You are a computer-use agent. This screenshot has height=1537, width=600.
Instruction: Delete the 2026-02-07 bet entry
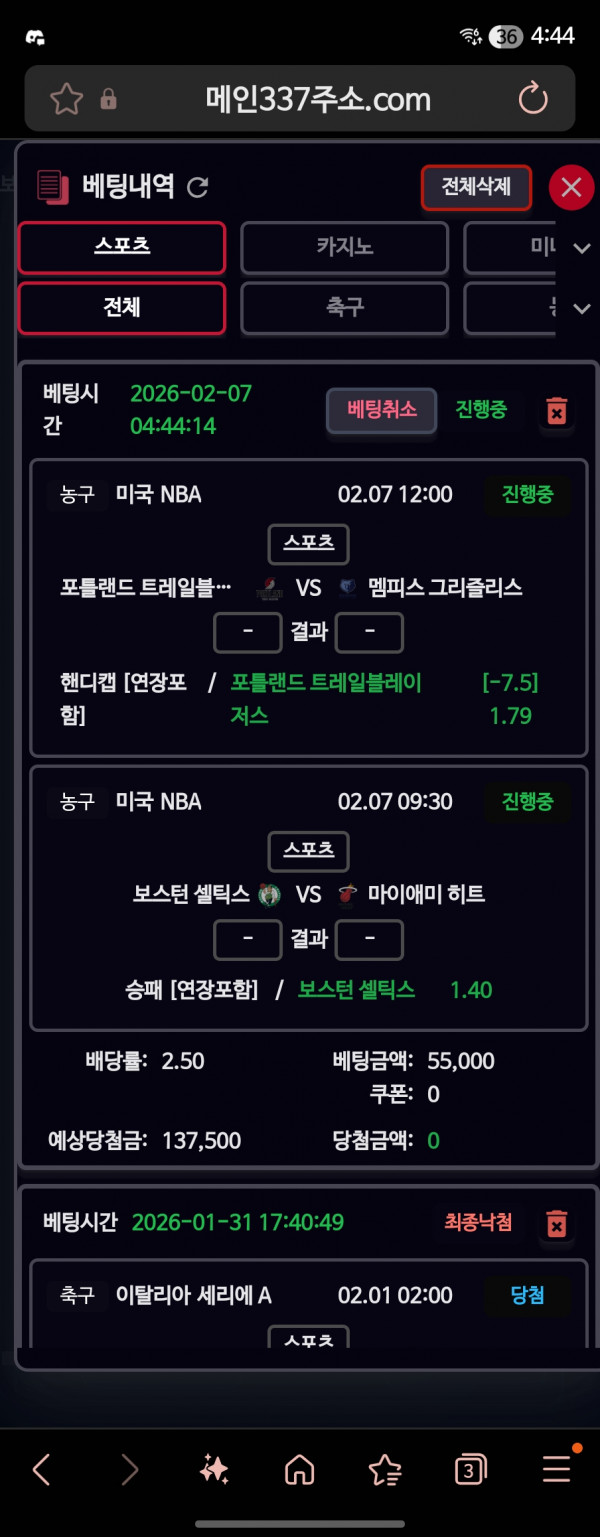click(556, 411)
